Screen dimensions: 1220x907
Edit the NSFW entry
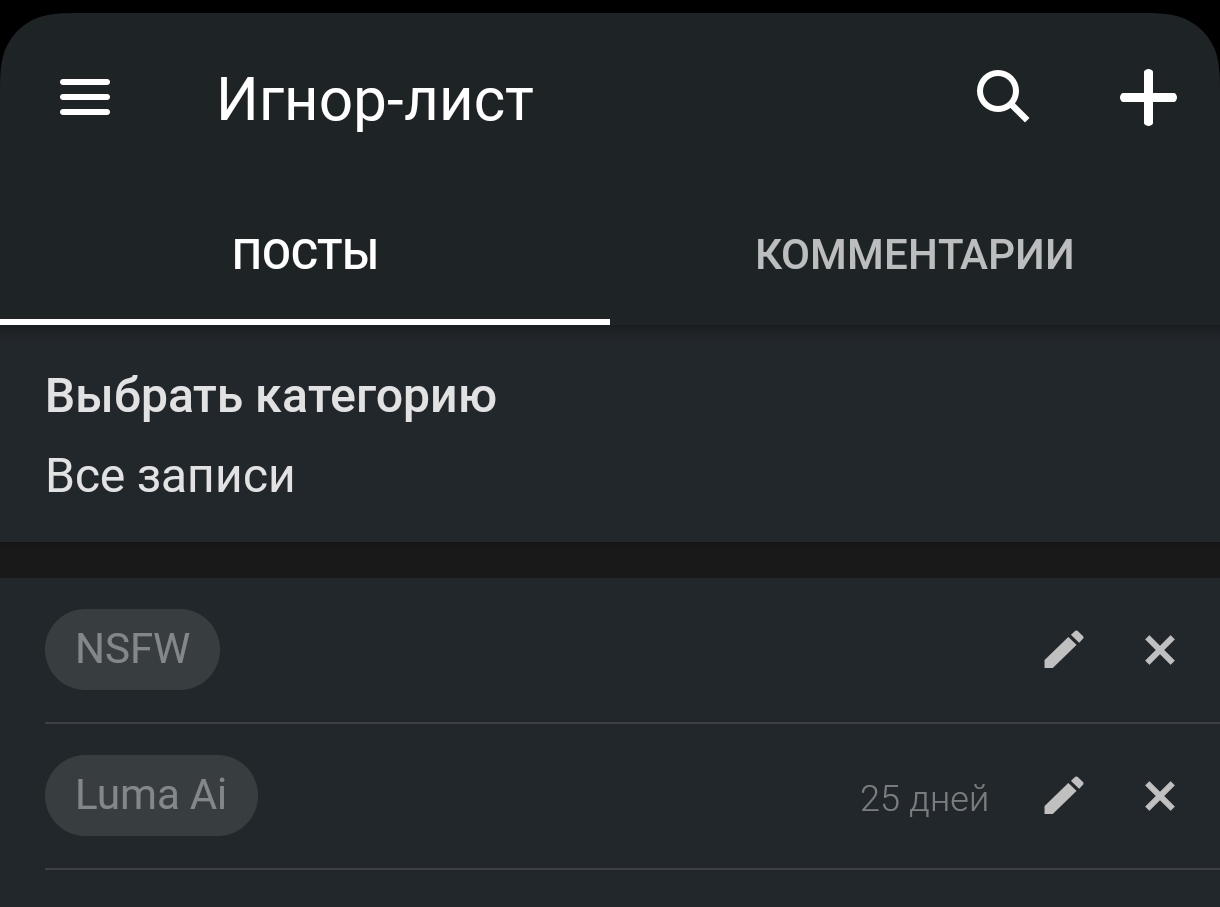click(x=1064, y=650)
